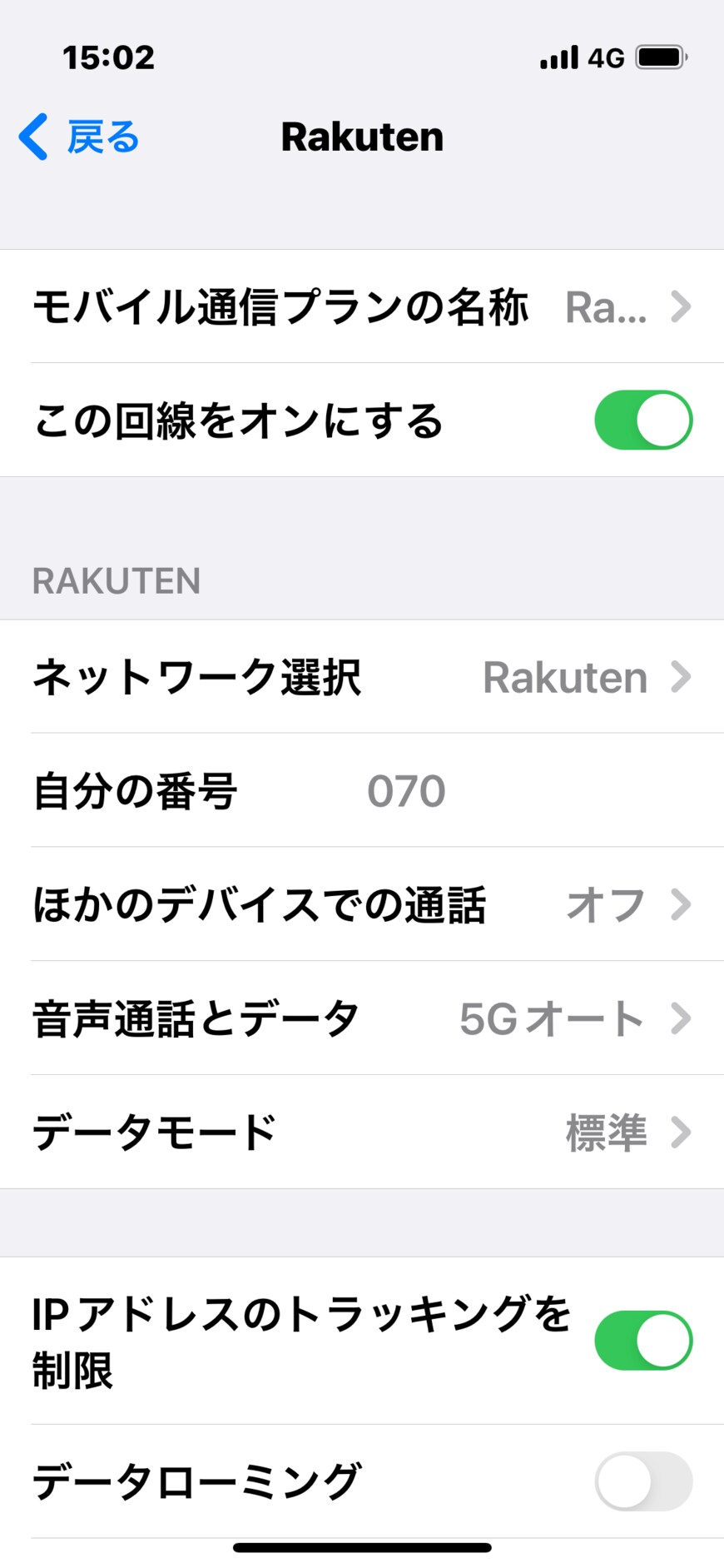
Task: Tap the RAKUTEN section heading
Action: pyautogui.click(x=115, y=580)
